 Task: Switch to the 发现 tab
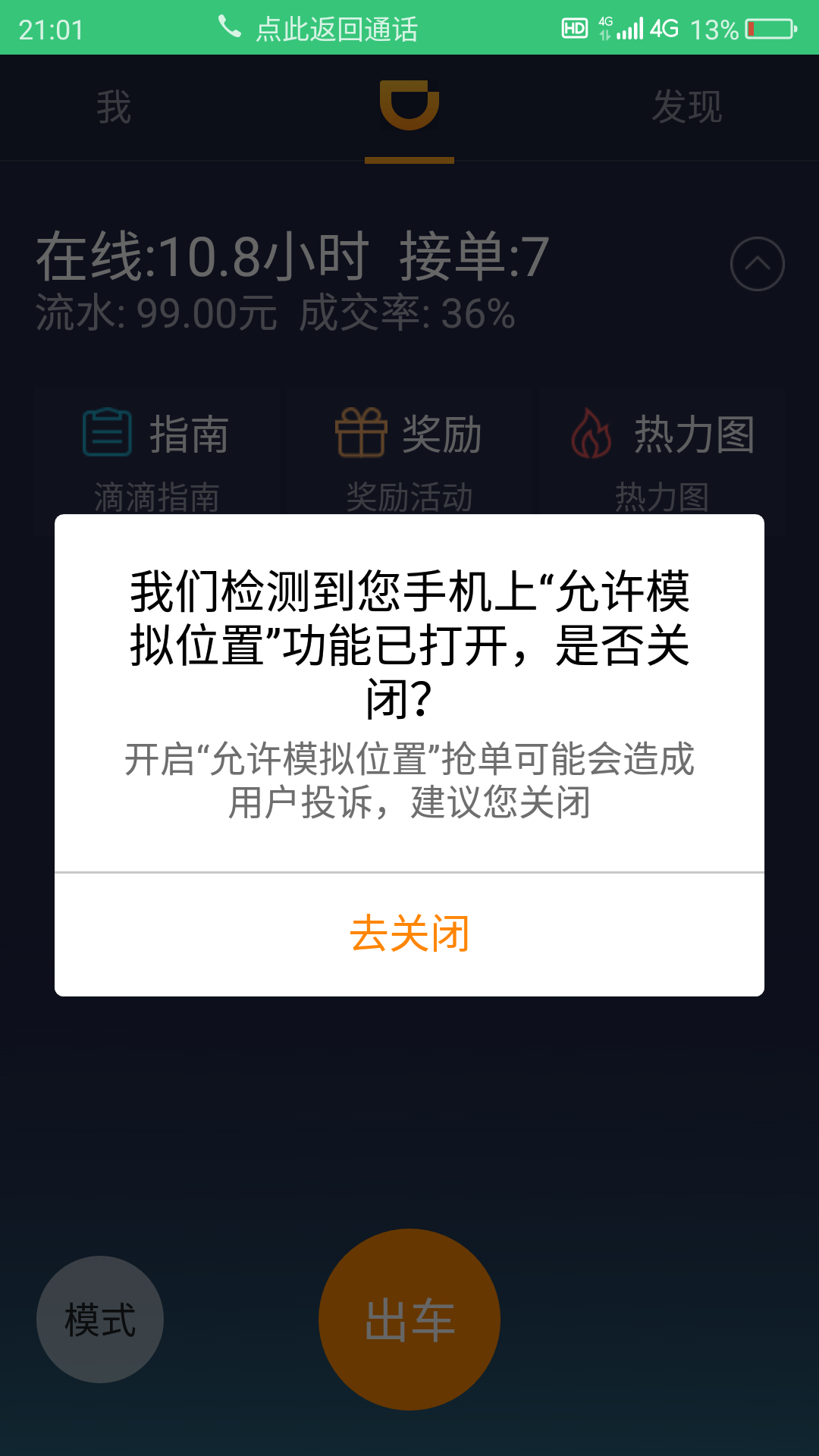tap(687, 106)
